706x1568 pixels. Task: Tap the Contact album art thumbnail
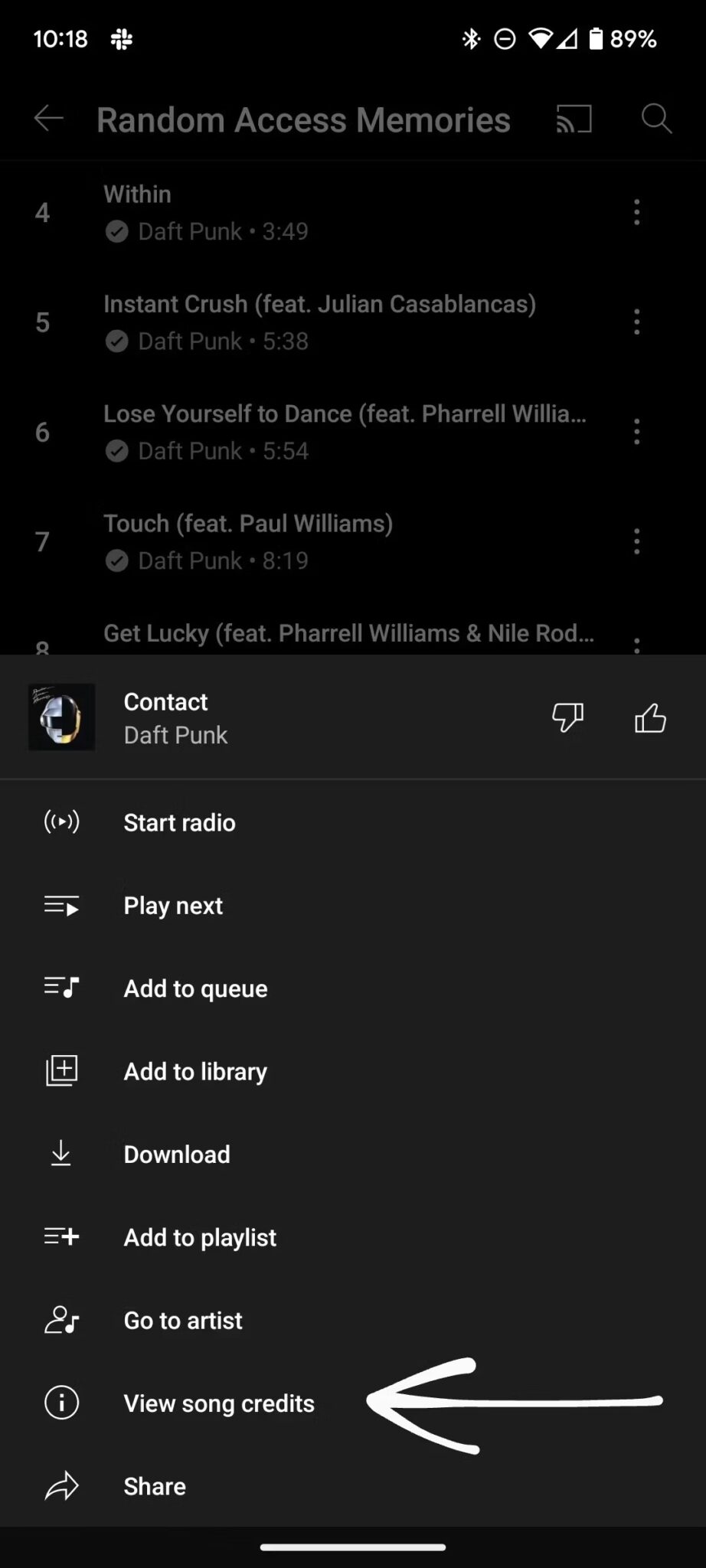61,717
